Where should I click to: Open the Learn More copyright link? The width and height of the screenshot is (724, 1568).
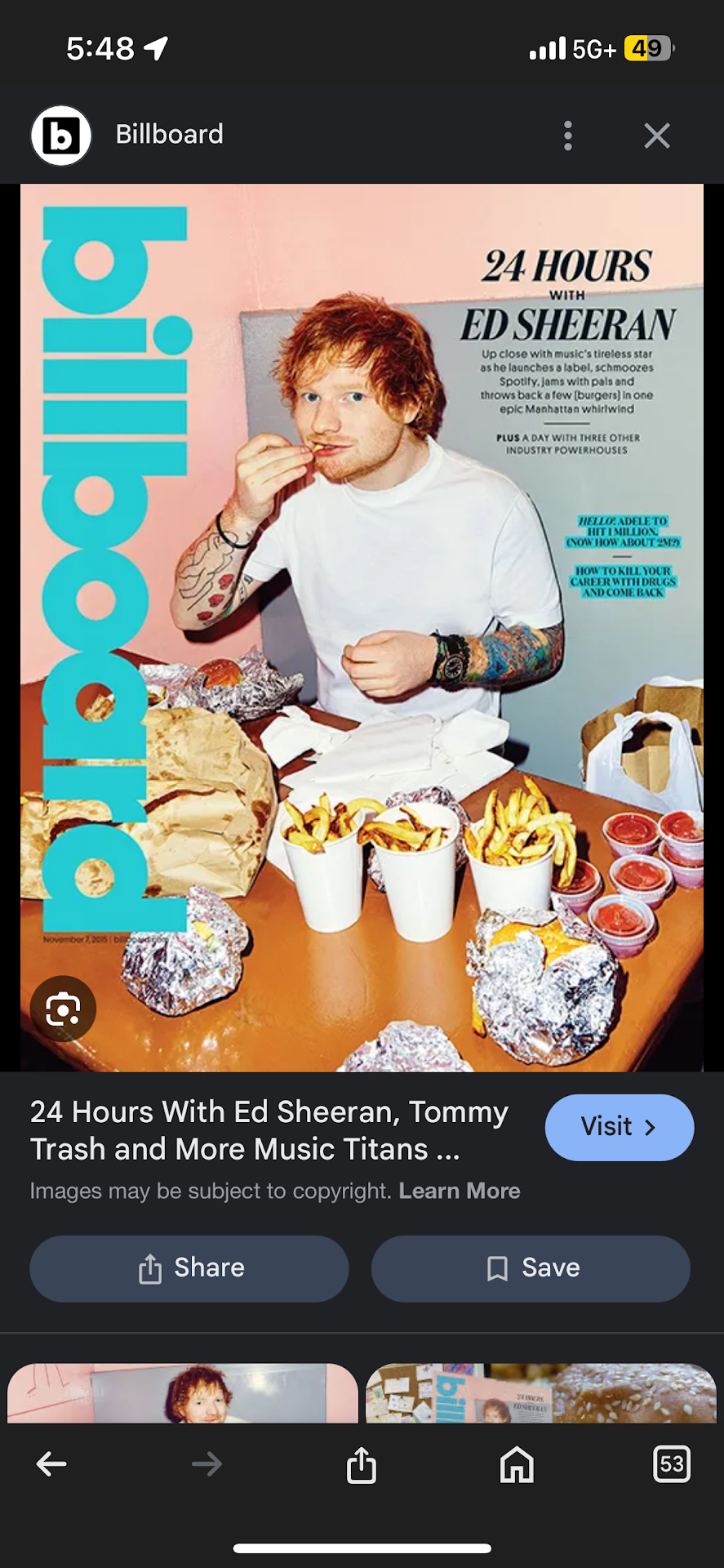pos(459,1191)
